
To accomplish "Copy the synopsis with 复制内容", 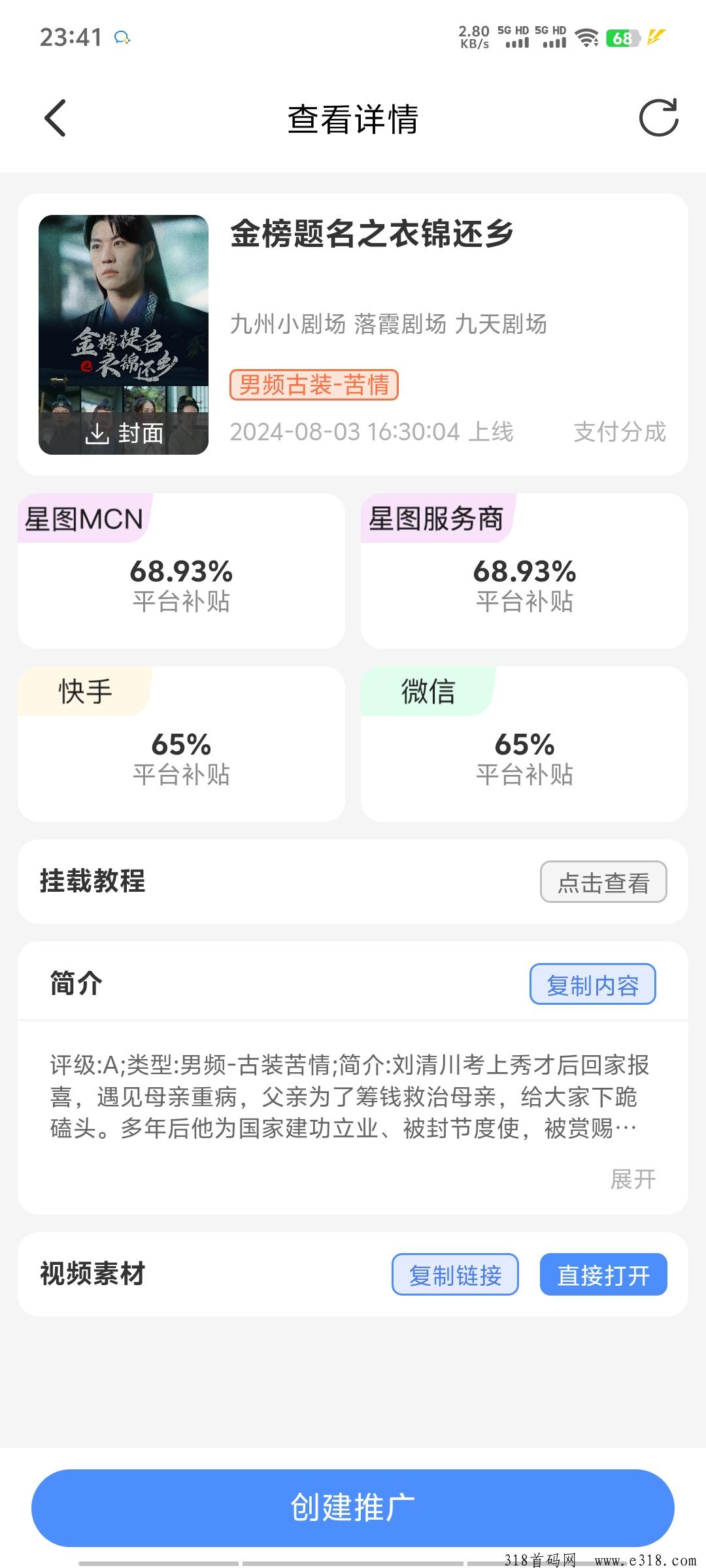I will 592,985.
